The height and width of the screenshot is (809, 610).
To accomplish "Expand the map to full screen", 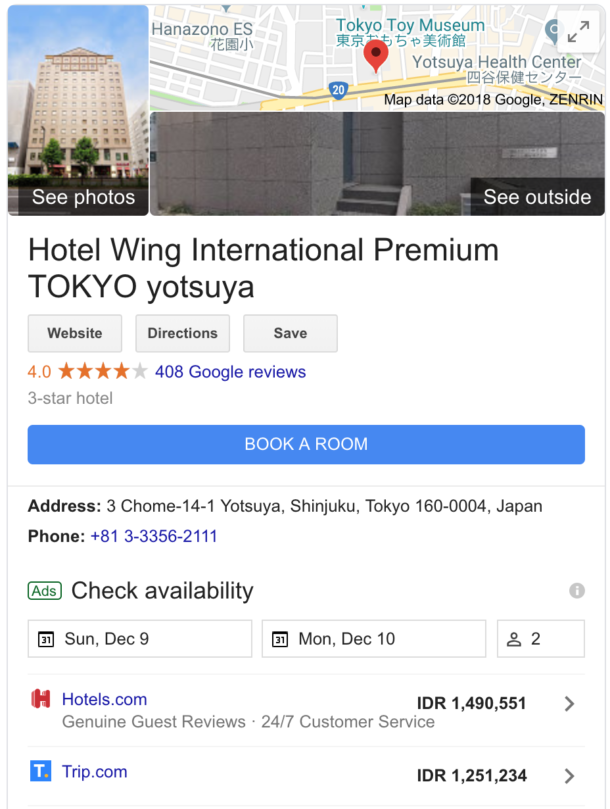I will (x=578, y=33).
